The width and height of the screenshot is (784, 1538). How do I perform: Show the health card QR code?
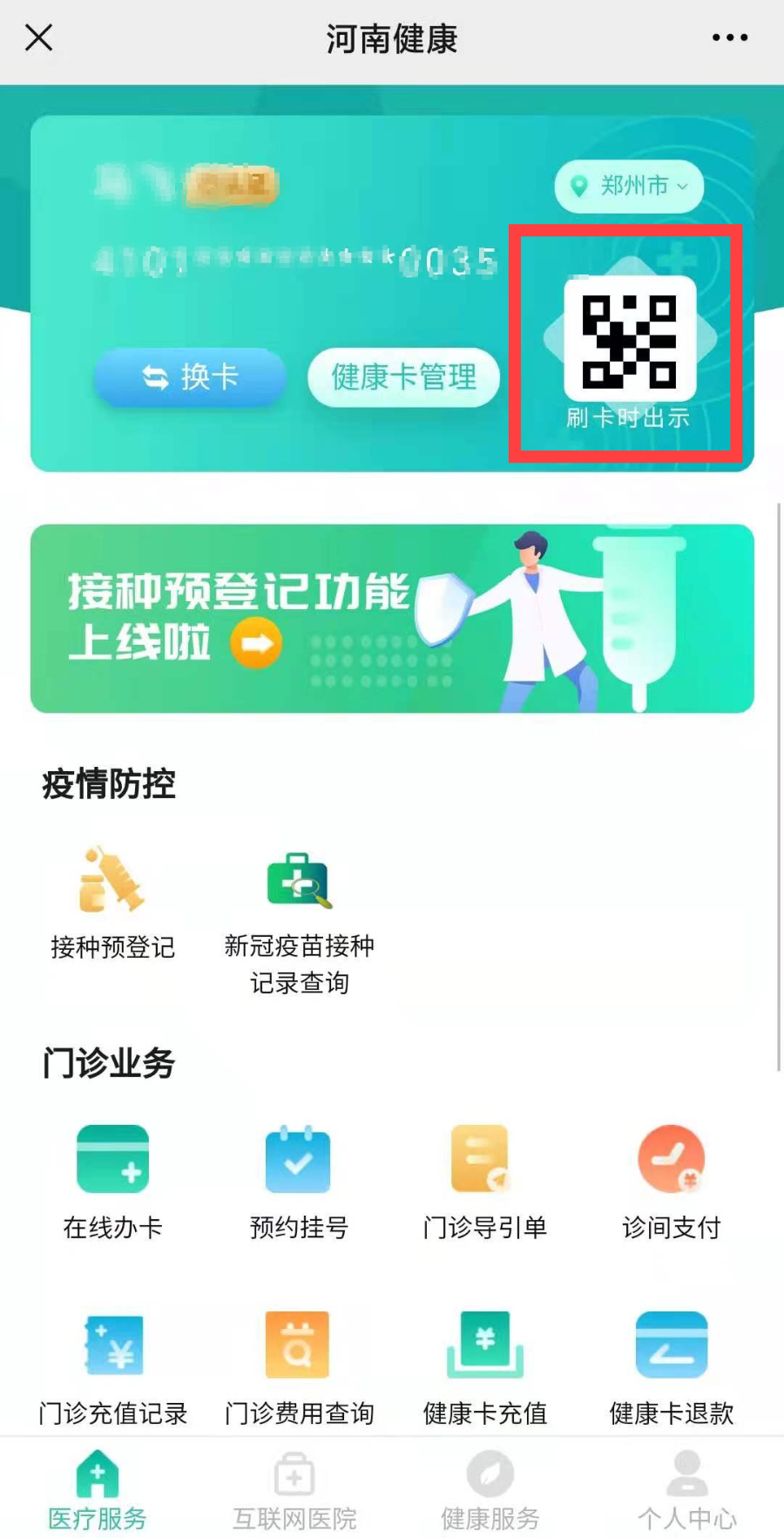coord(629,339)
